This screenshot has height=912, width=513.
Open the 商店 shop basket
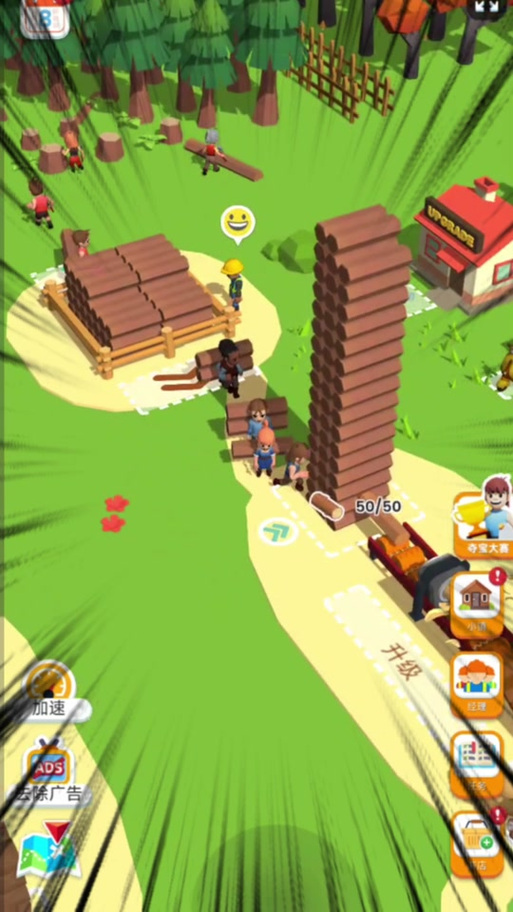pos(478,845)
